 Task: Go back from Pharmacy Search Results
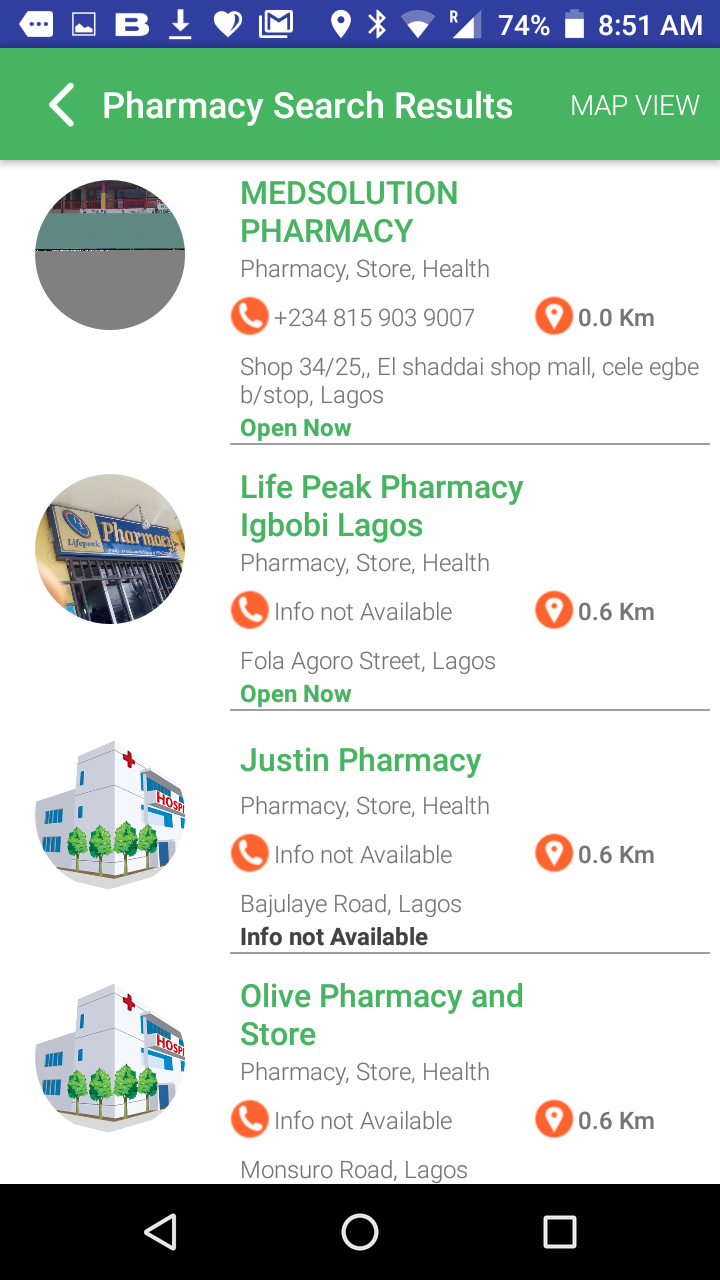62,105
